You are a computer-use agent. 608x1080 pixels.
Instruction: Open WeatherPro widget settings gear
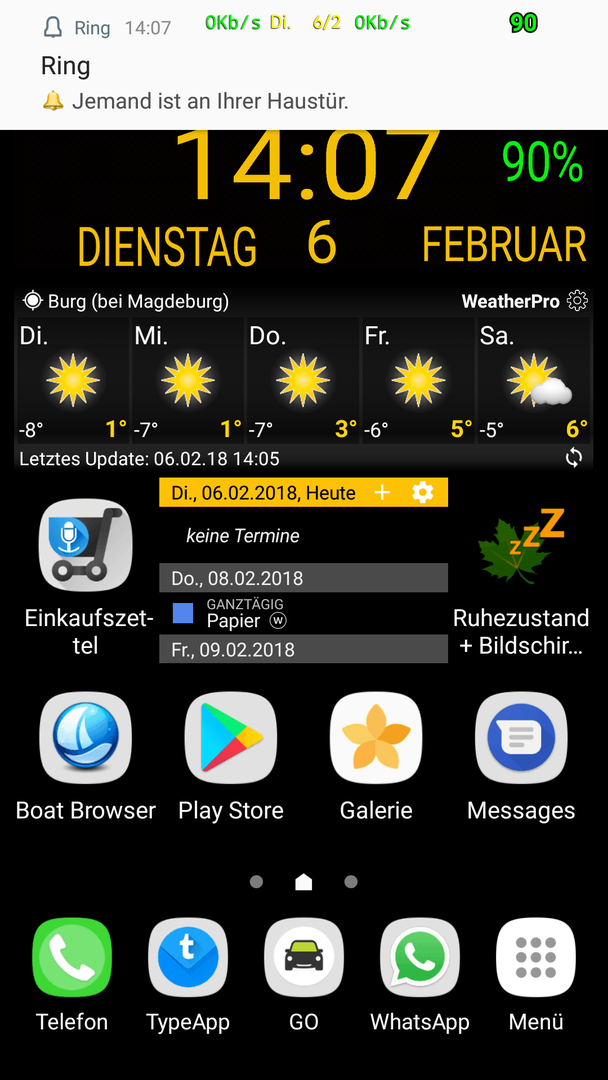[577, 301]
